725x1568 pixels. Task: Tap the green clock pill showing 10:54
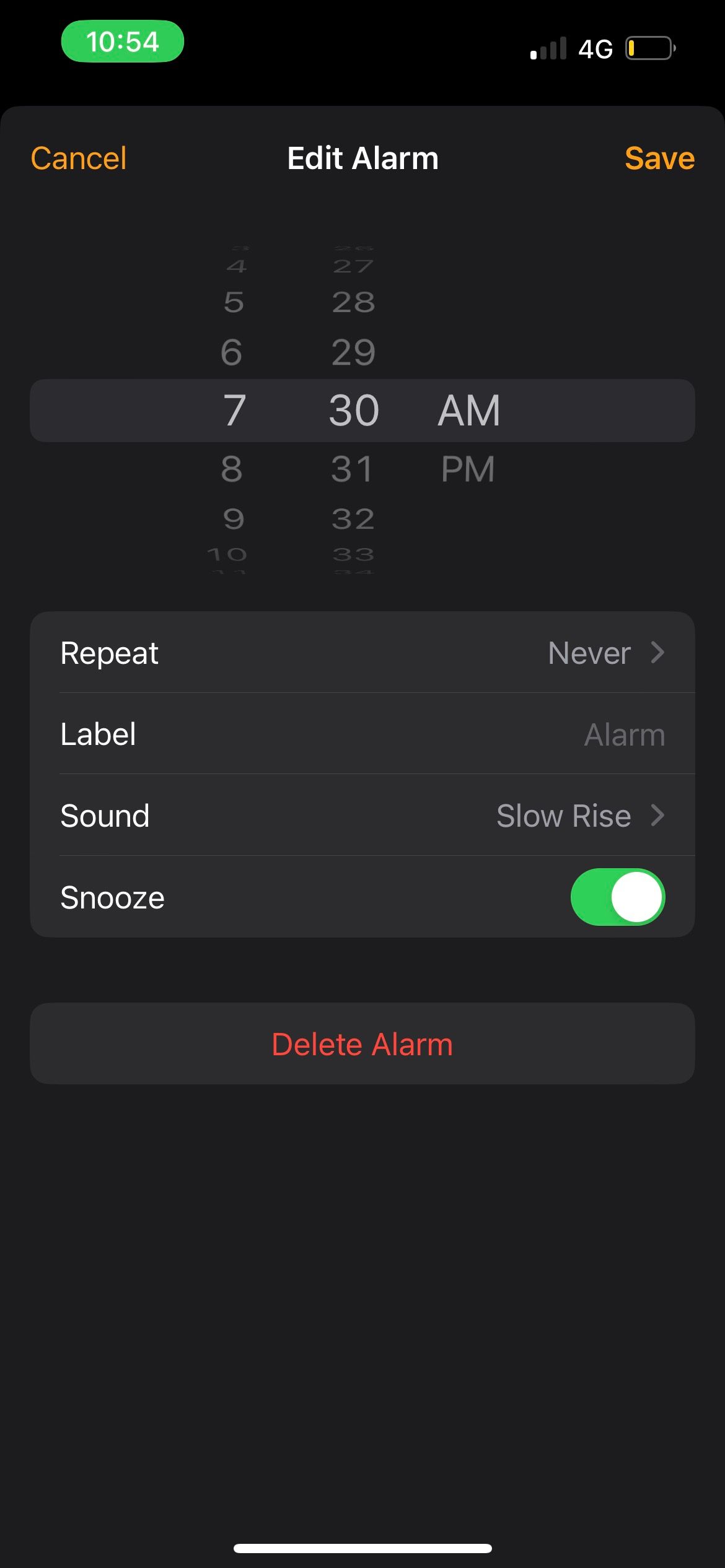[122, 41]
